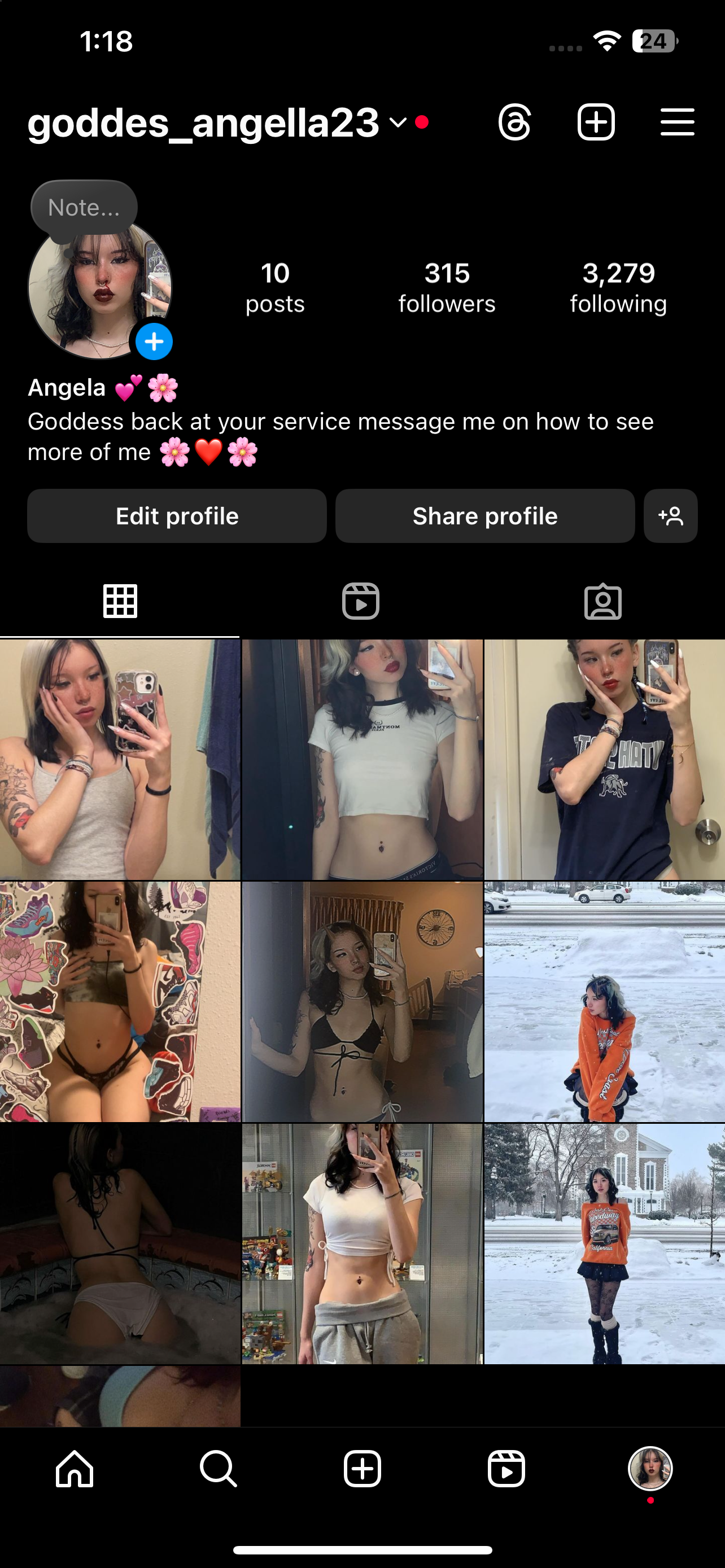Open the Threads icon in the header
The width and height of the screenshot is (725, 1568).
pyautogui.click(x=514, y=122)
